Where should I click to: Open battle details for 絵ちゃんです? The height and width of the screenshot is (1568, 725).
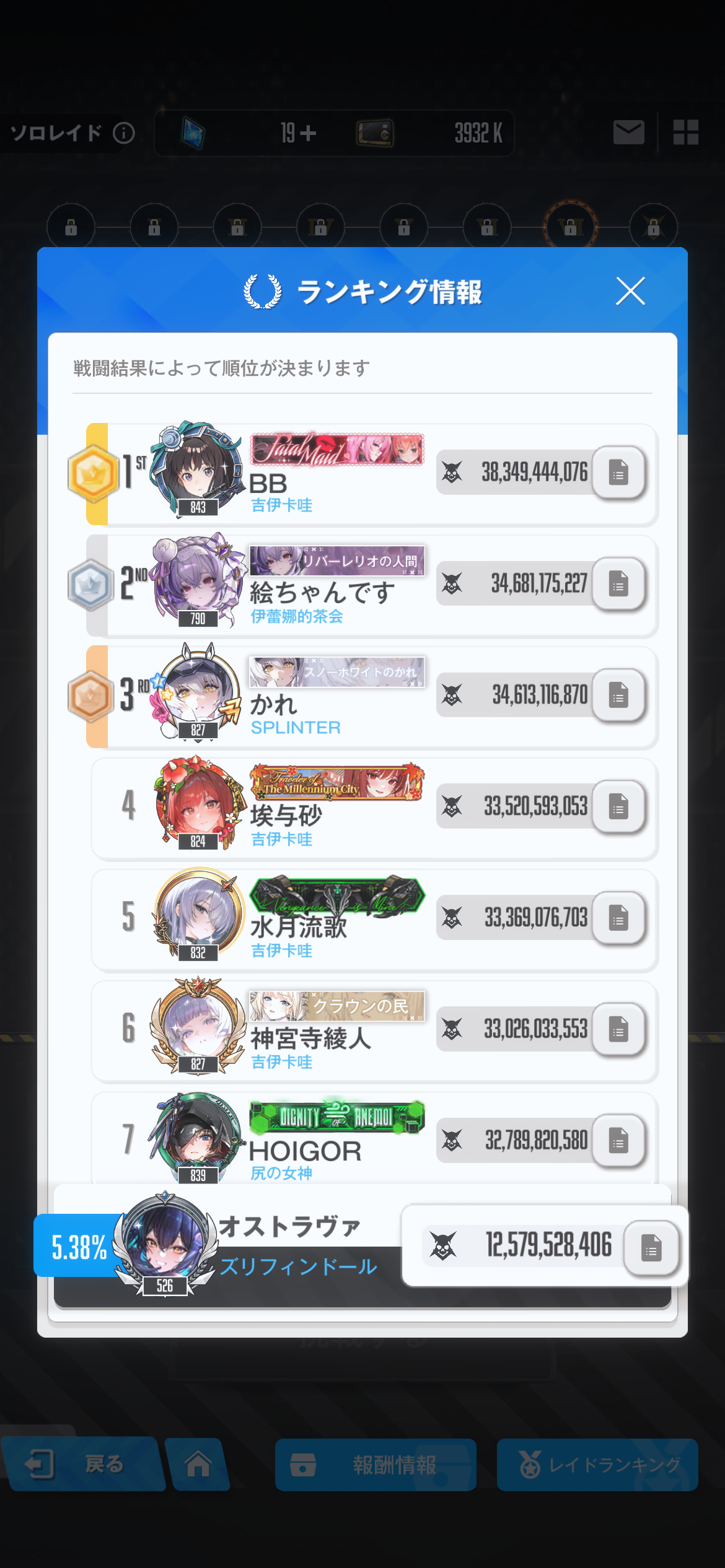(x=618, y=584)
